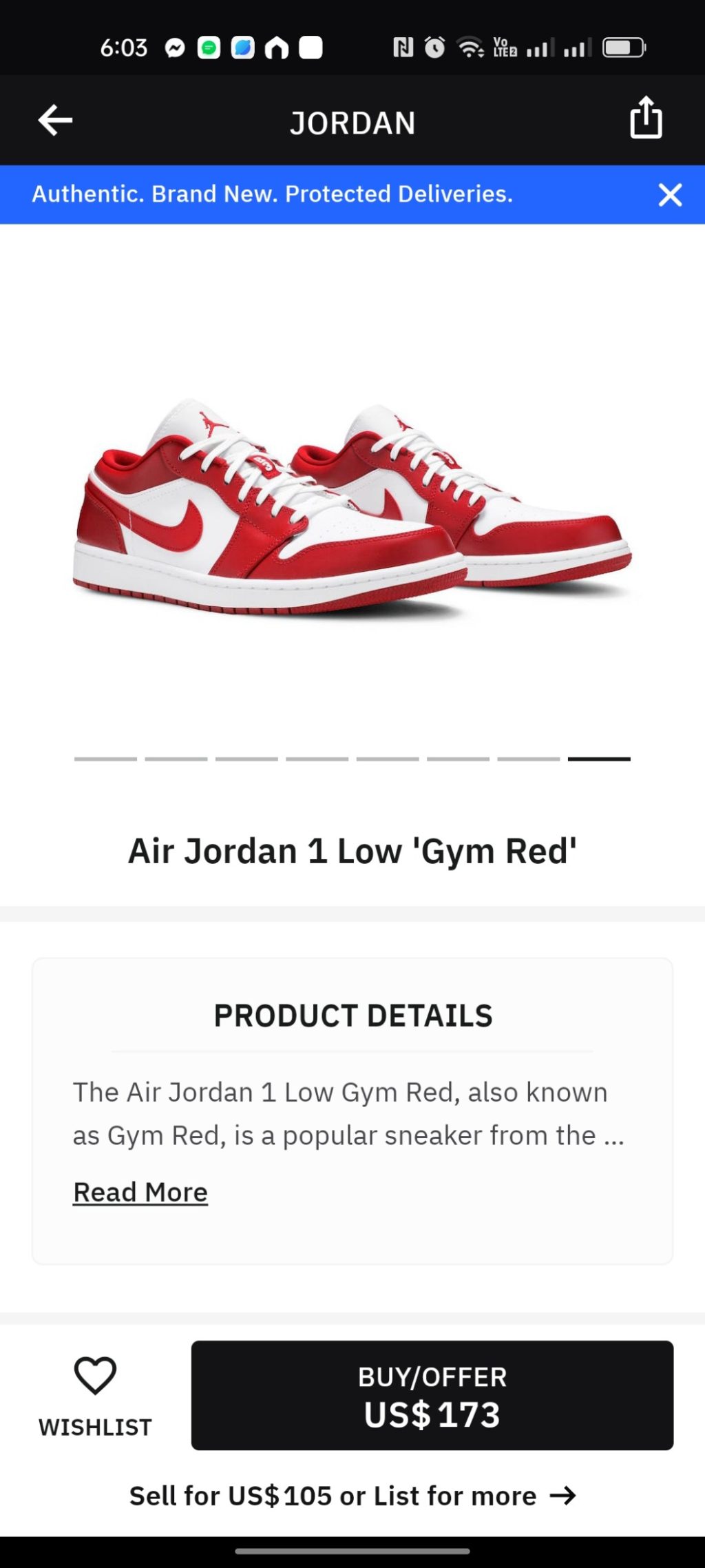Add the sneaker to Wishlist
This screenshot has width=705, height=1568.
point(95,1396)
